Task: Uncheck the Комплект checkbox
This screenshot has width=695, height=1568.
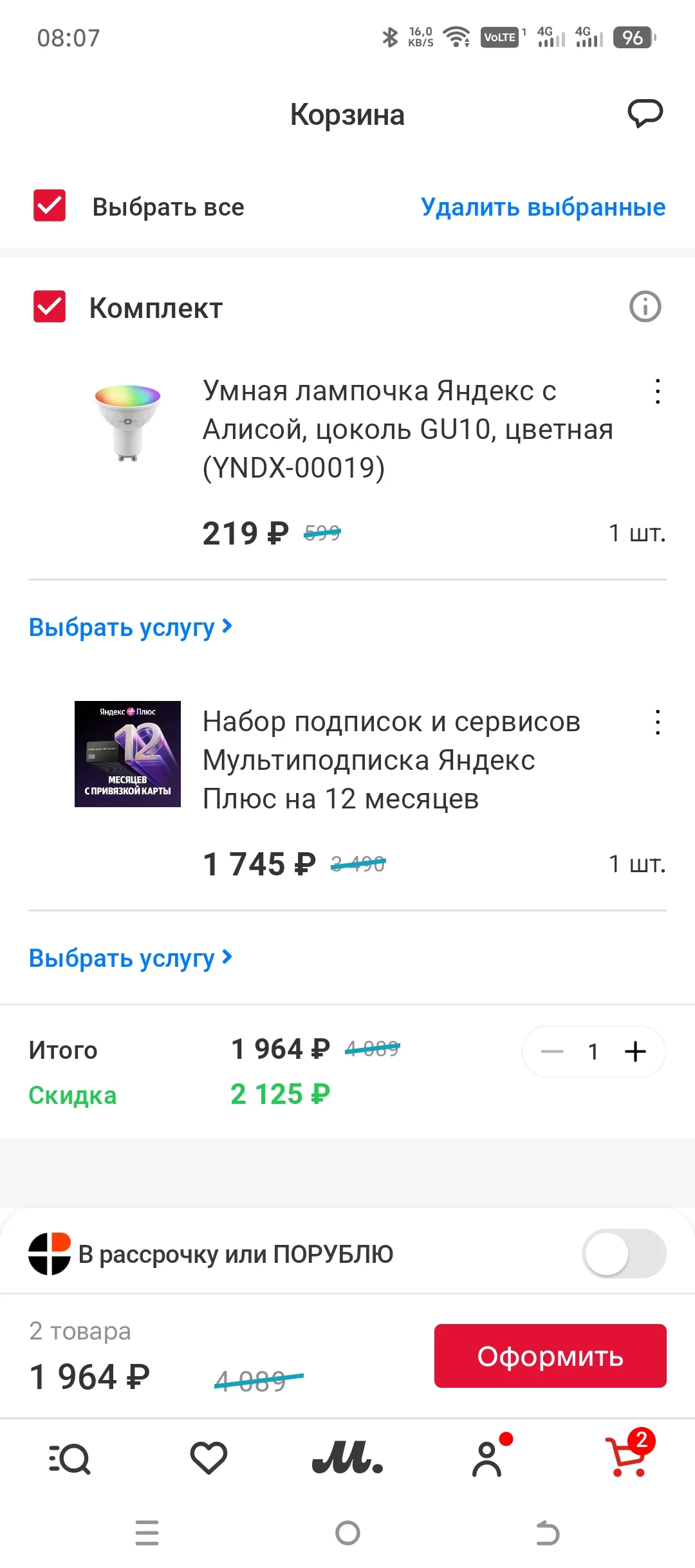Action: 50,306
